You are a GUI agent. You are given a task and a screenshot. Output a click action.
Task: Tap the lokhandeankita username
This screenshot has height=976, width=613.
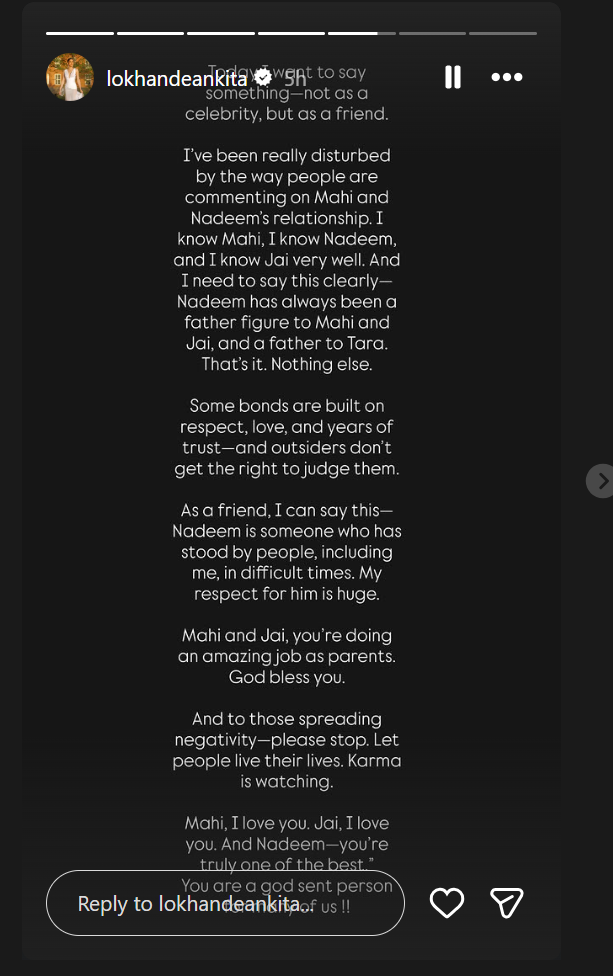[176, 78]
